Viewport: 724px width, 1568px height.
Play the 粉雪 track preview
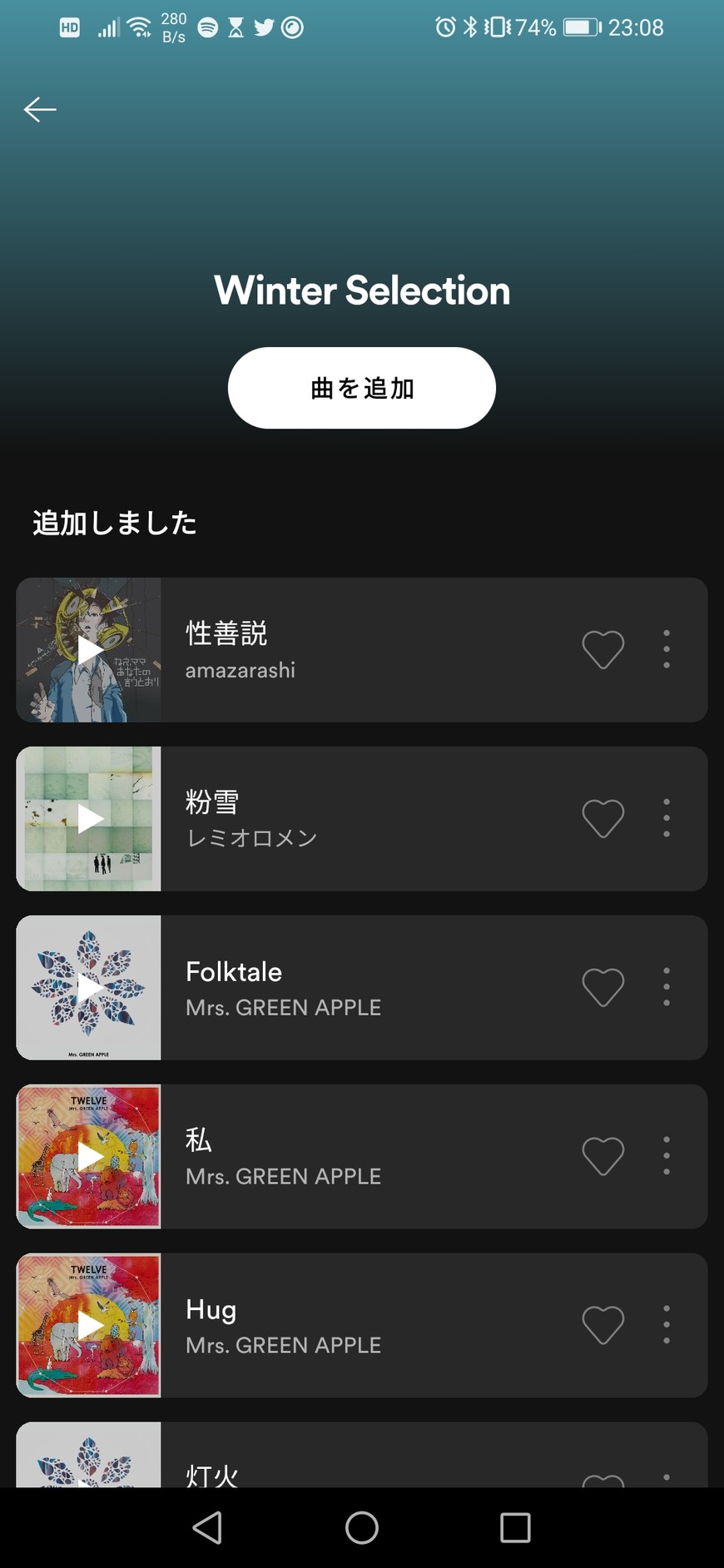pyautogui.click(x=89, y=819)
